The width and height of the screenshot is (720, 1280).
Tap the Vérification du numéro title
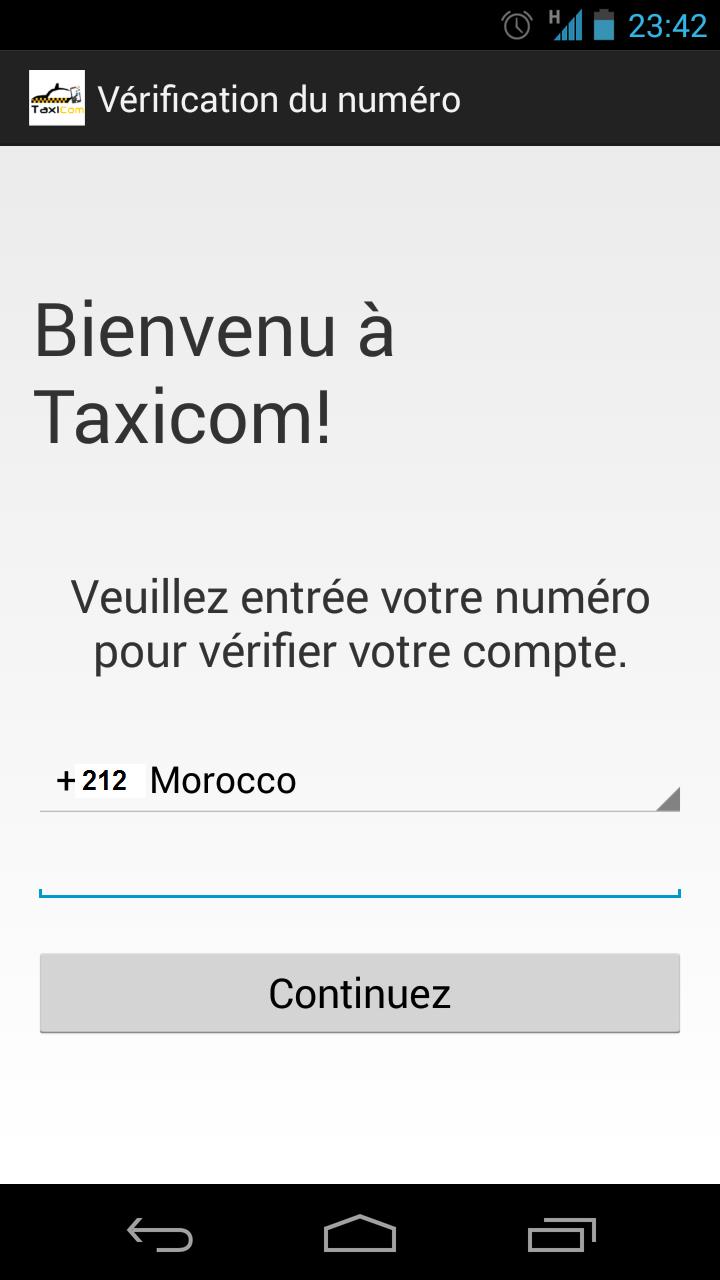pos(278,98)
